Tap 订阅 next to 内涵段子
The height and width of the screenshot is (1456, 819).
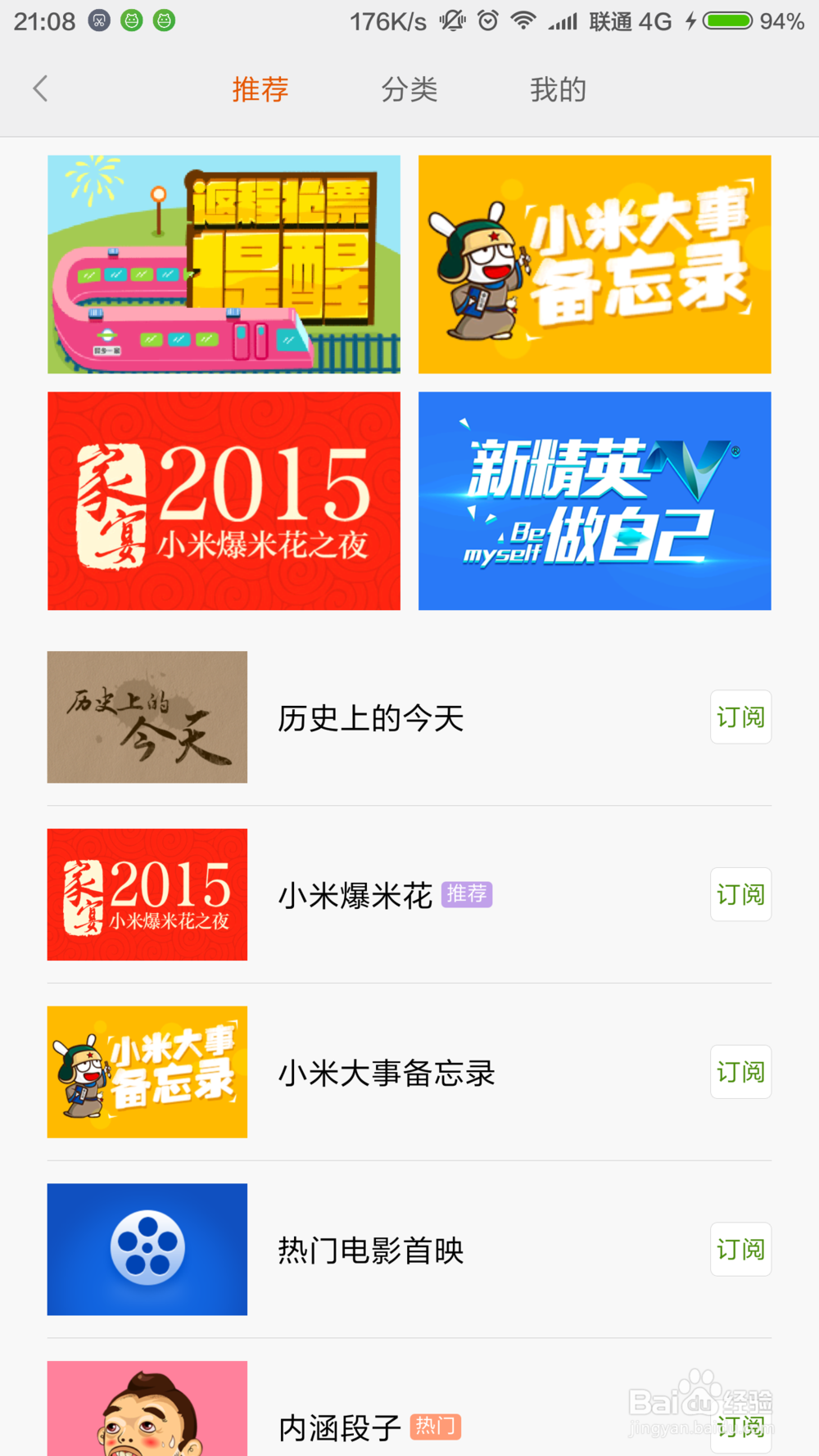tap(740, 1427)
